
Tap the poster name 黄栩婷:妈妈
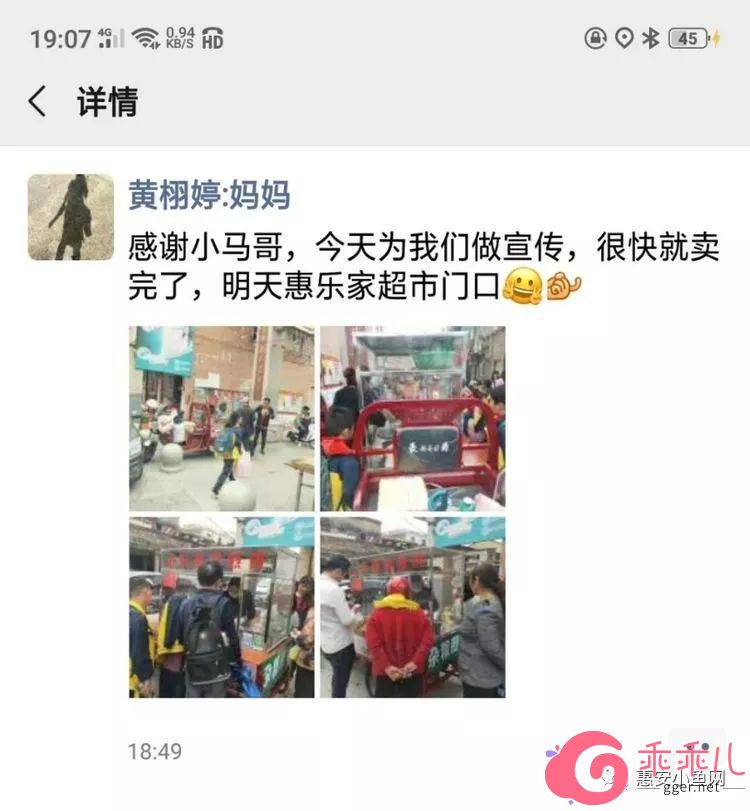coord(209,195)
